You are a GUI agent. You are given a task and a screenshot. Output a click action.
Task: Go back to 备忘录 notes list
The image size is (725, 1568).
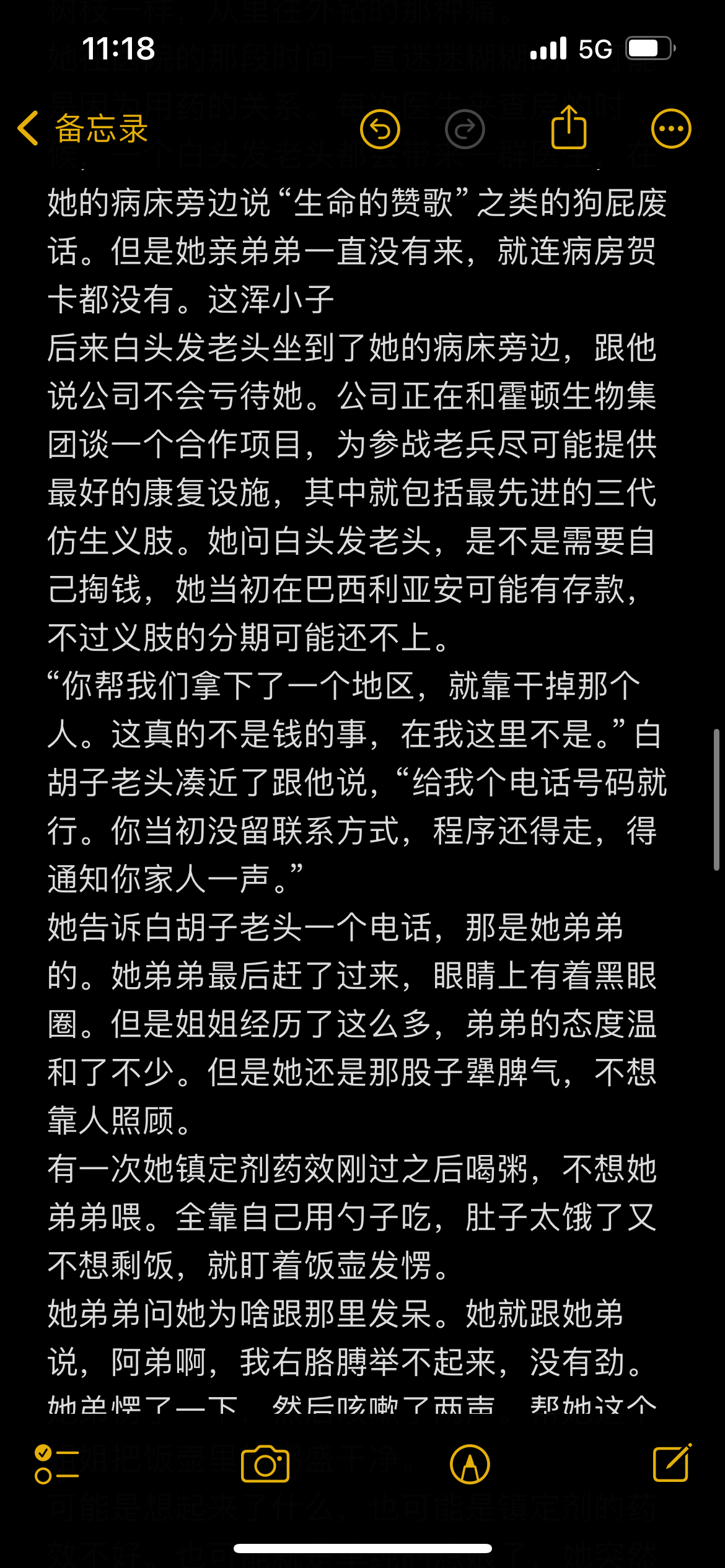[x=83, y=129]
